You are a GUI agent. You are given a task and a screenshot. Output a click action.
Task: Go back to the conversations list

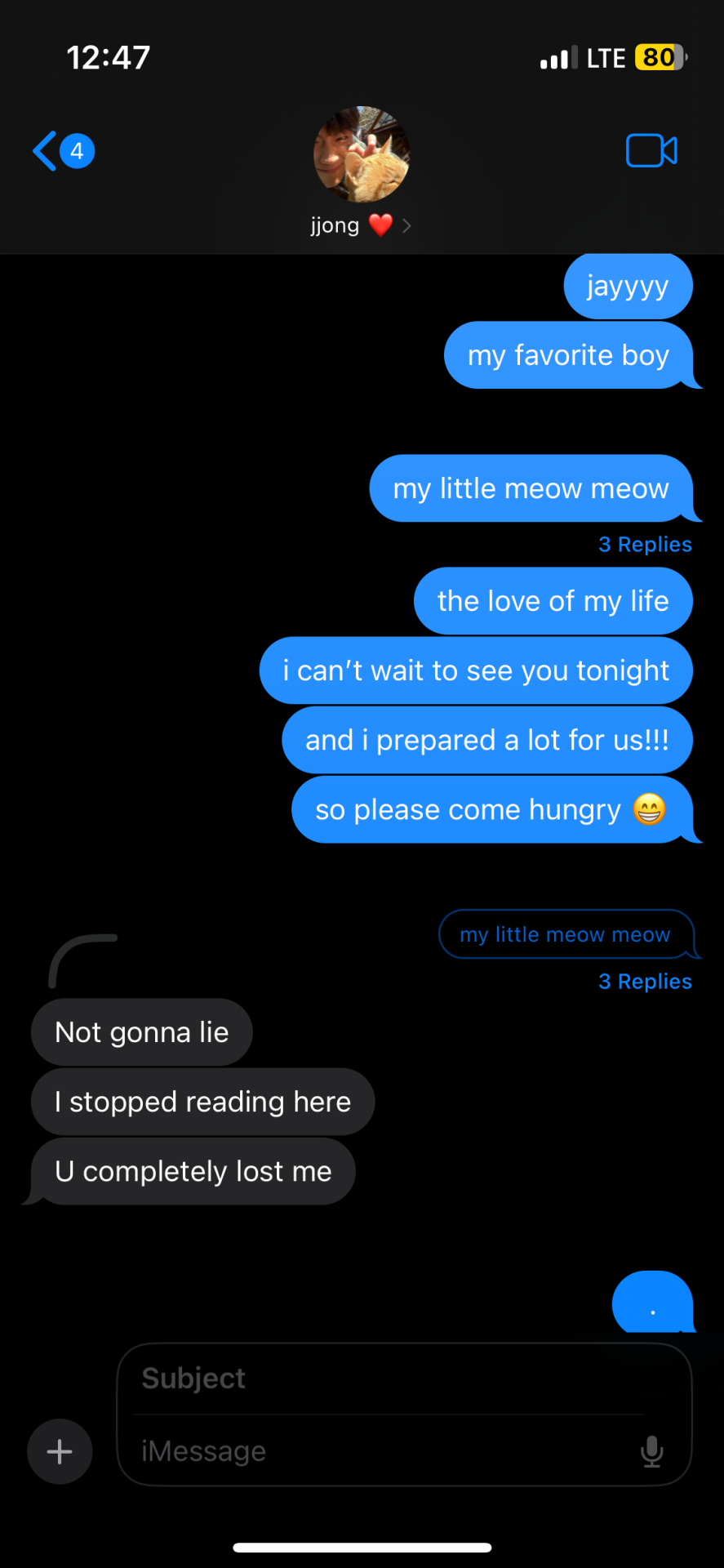coord(61,151)
